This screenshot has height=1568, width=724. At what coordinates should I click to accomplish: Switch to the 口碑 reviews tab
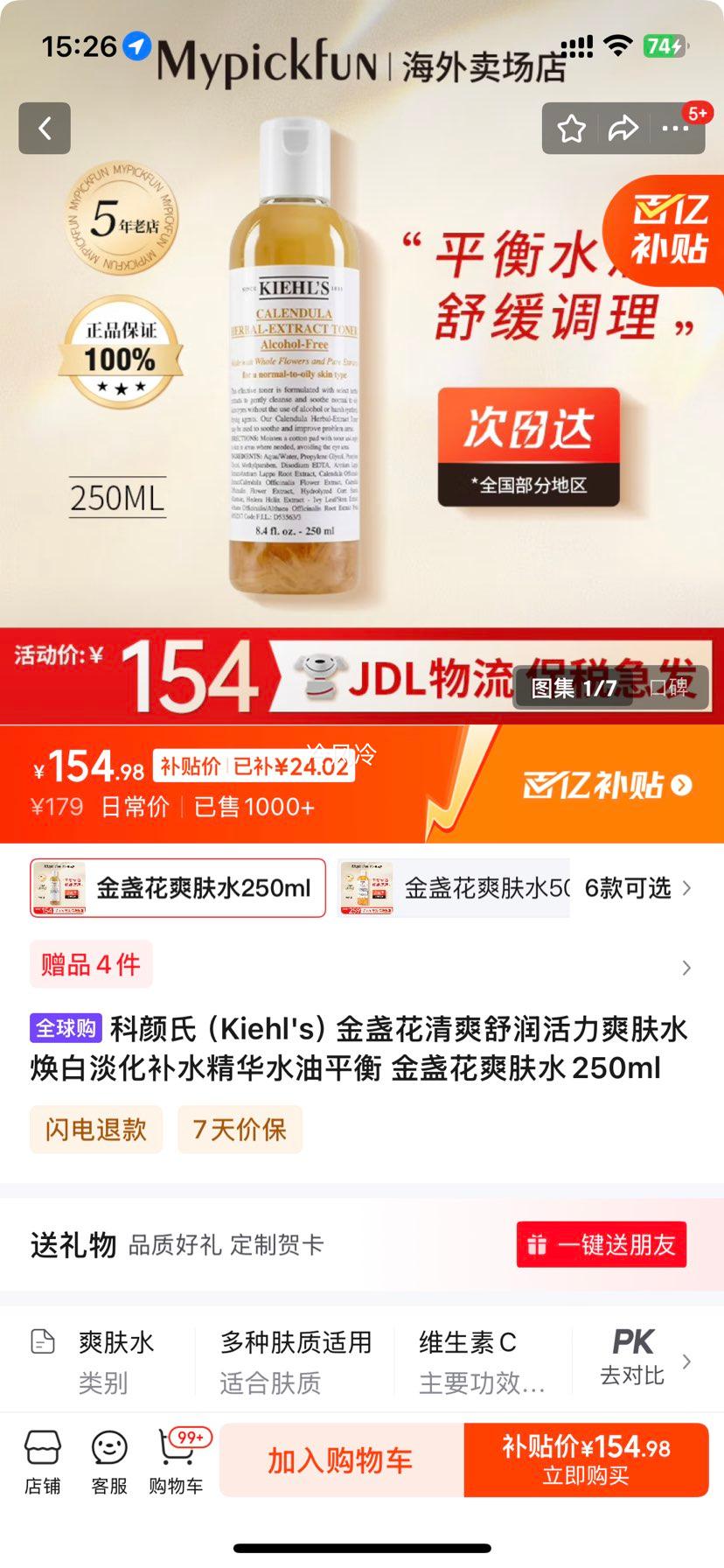pos(668,689)
